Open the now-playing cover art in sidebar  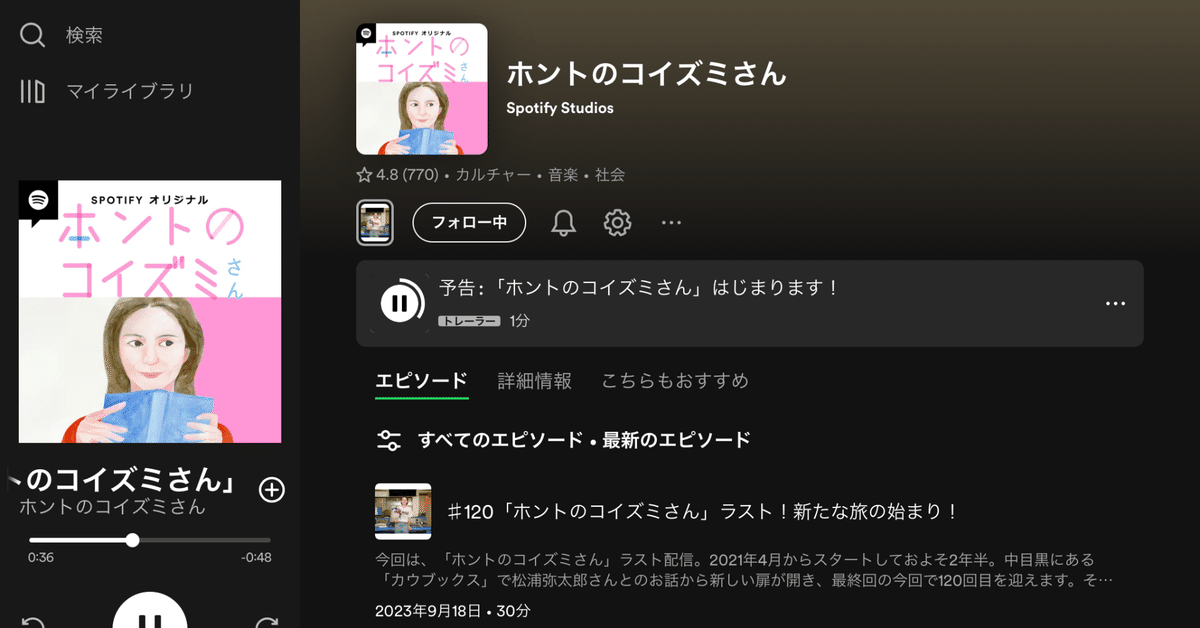150,311
